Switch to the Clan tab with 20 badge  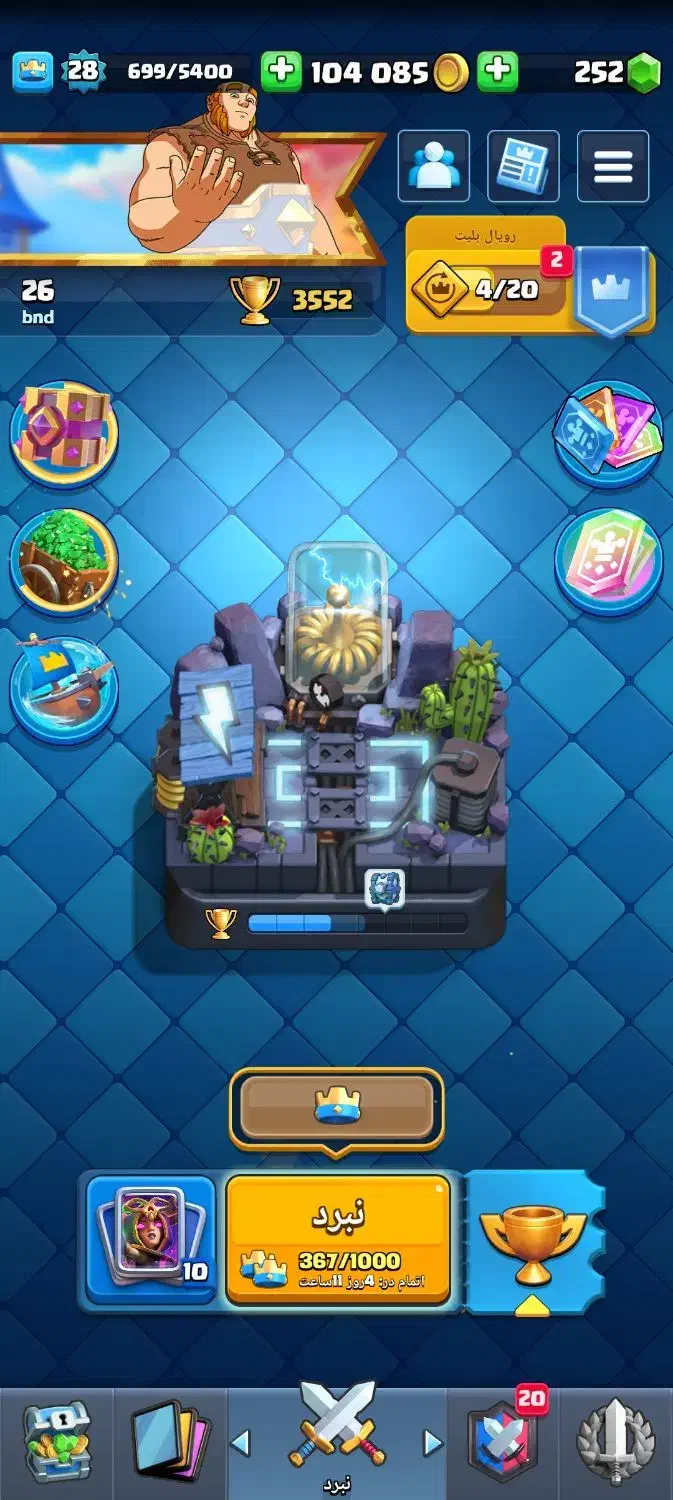point(502,1443)
